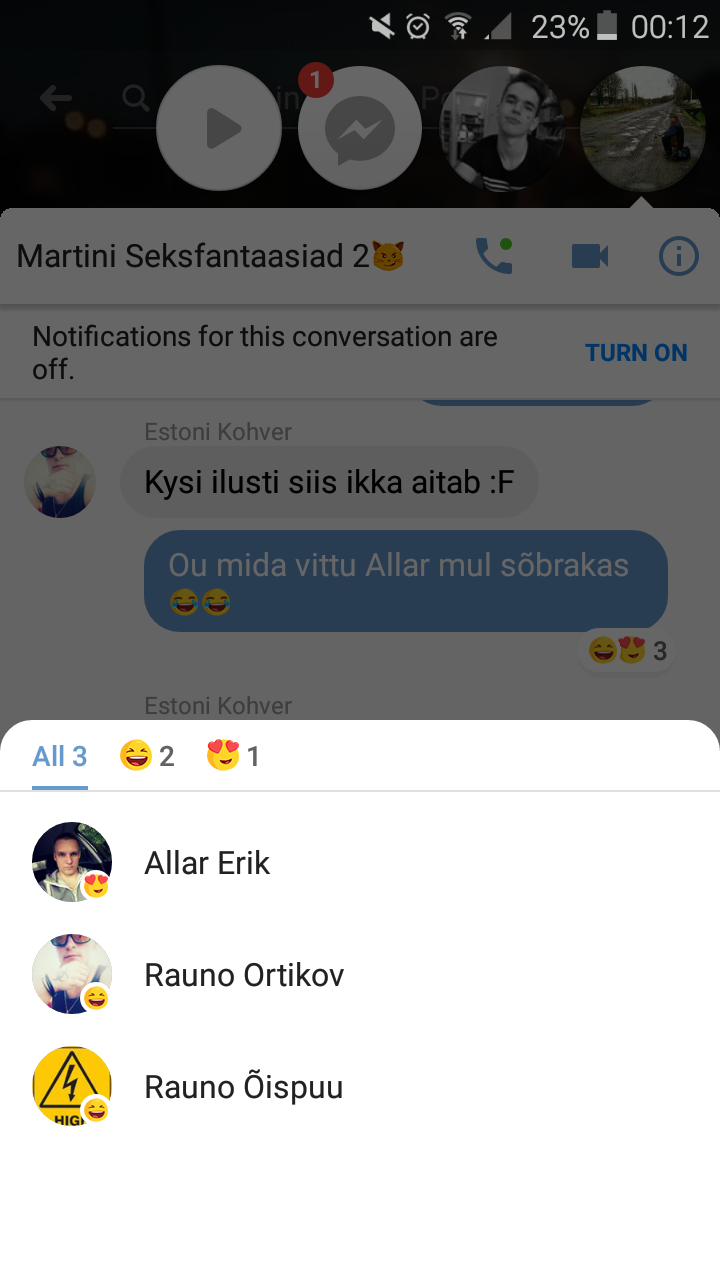Select Rauno Ortikov from the reactions list
The width and height of the screenshot is (720, 1280).
360,975
